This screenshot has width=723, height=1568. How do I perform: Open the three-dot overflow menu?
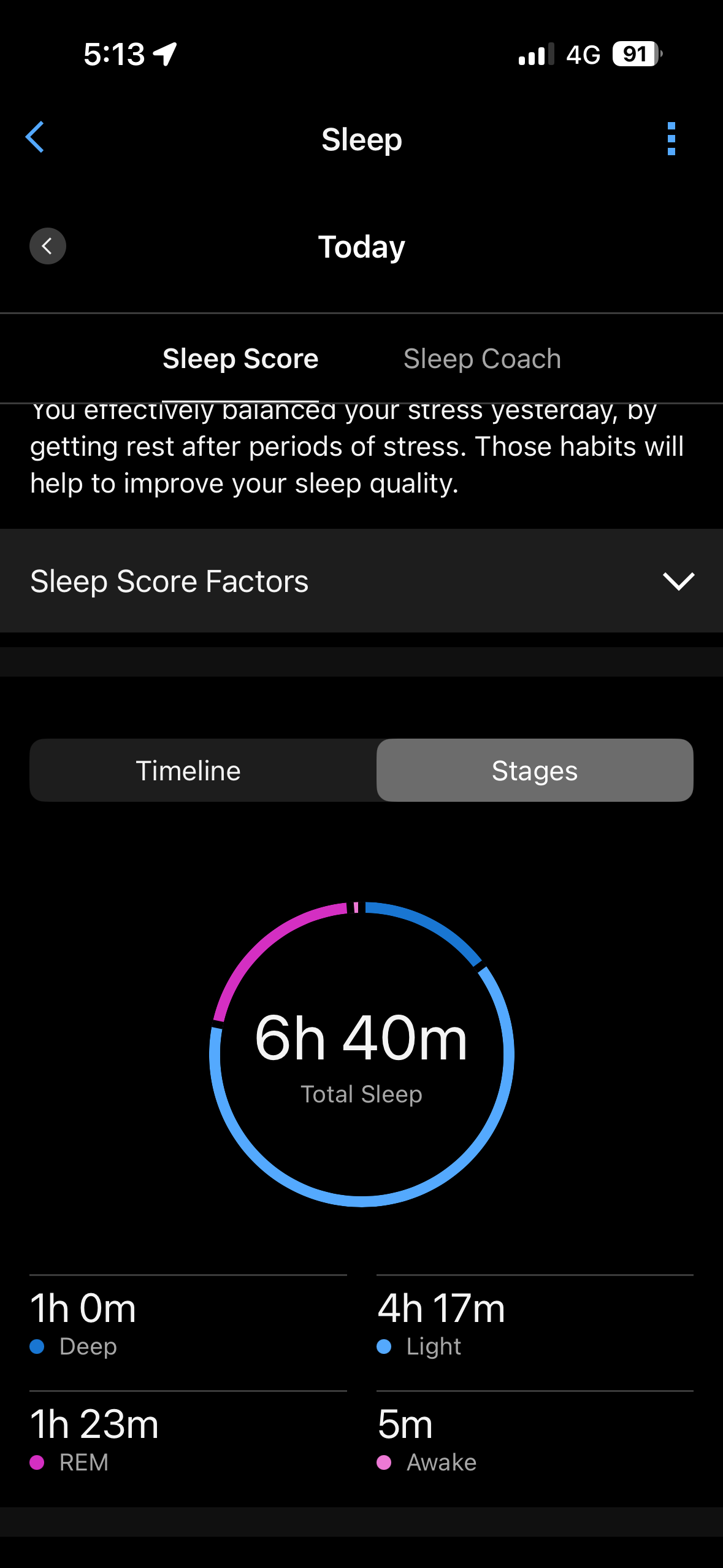click(x=671, y=139)
